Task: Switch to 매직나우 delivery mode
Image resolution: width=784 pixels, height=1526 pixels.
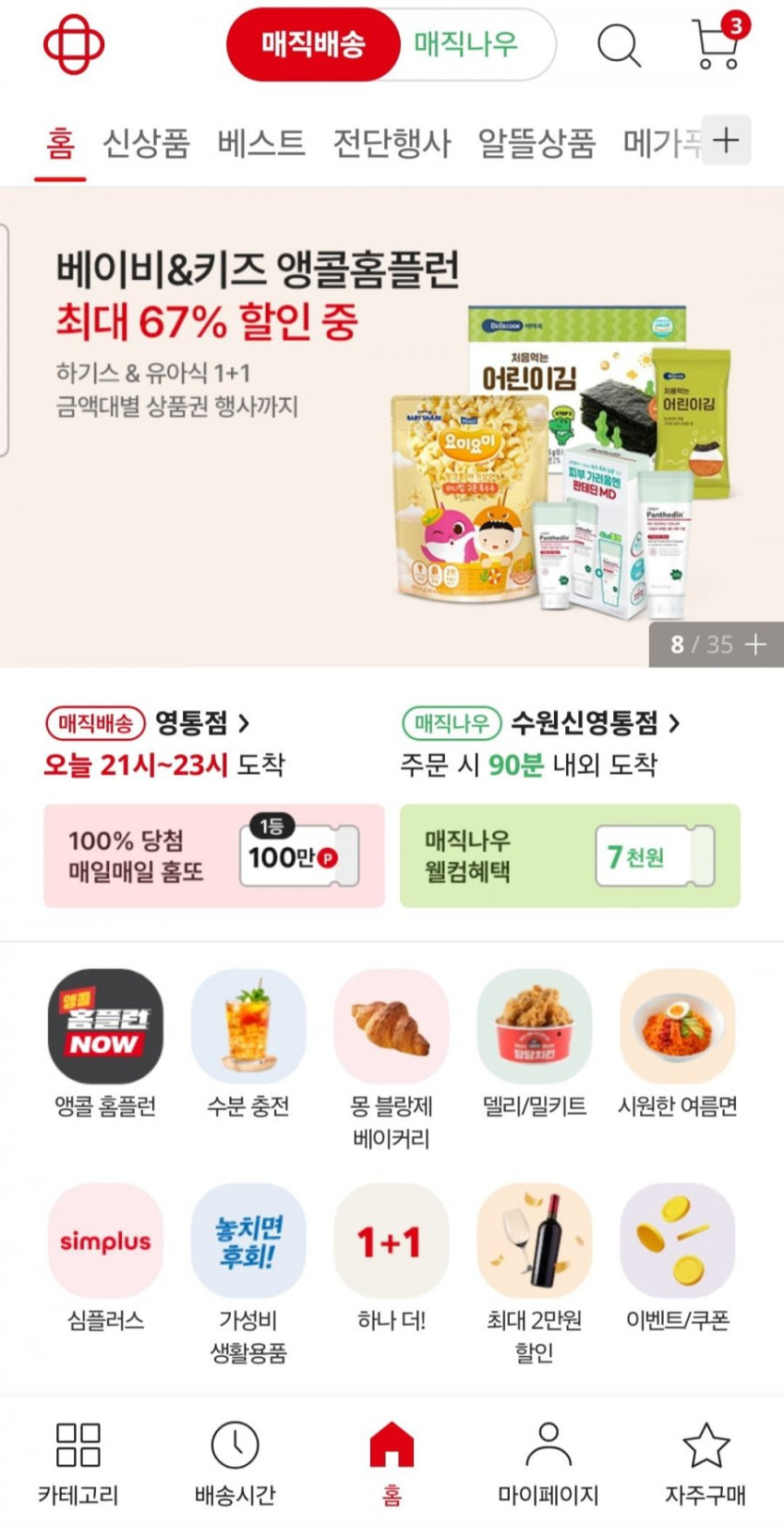Action: [x=467, y=44]
